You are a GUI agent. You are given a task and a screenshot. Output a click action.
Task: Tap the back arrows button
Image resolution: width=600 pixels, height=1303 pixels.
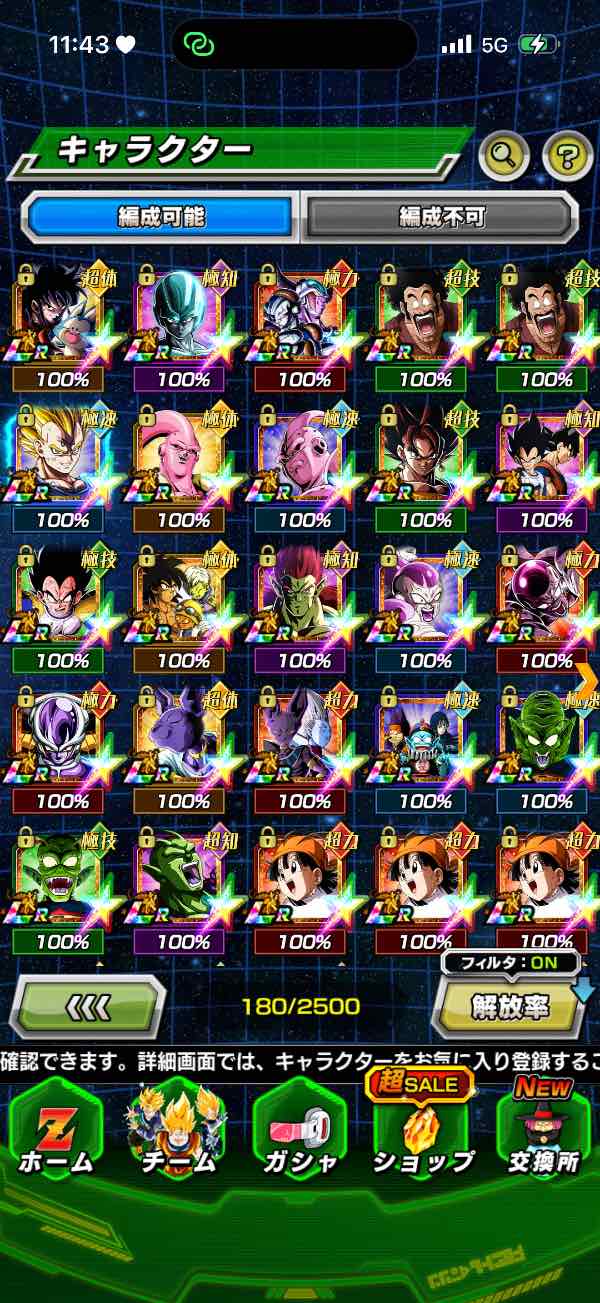tap(87, 1006)
